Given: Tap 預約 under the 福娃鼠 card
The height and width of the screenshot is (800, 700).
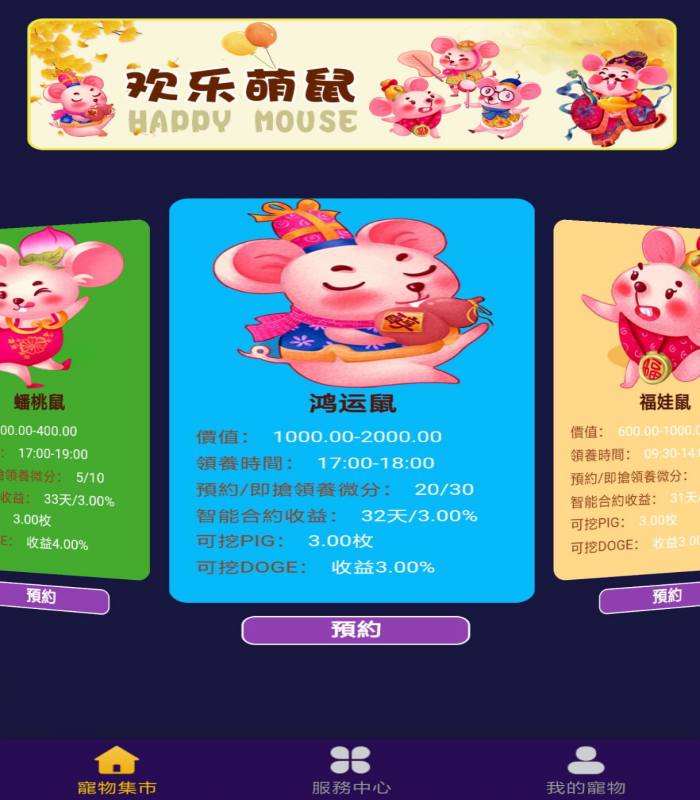Looking at the screenshot, I should tap(660, 597).
